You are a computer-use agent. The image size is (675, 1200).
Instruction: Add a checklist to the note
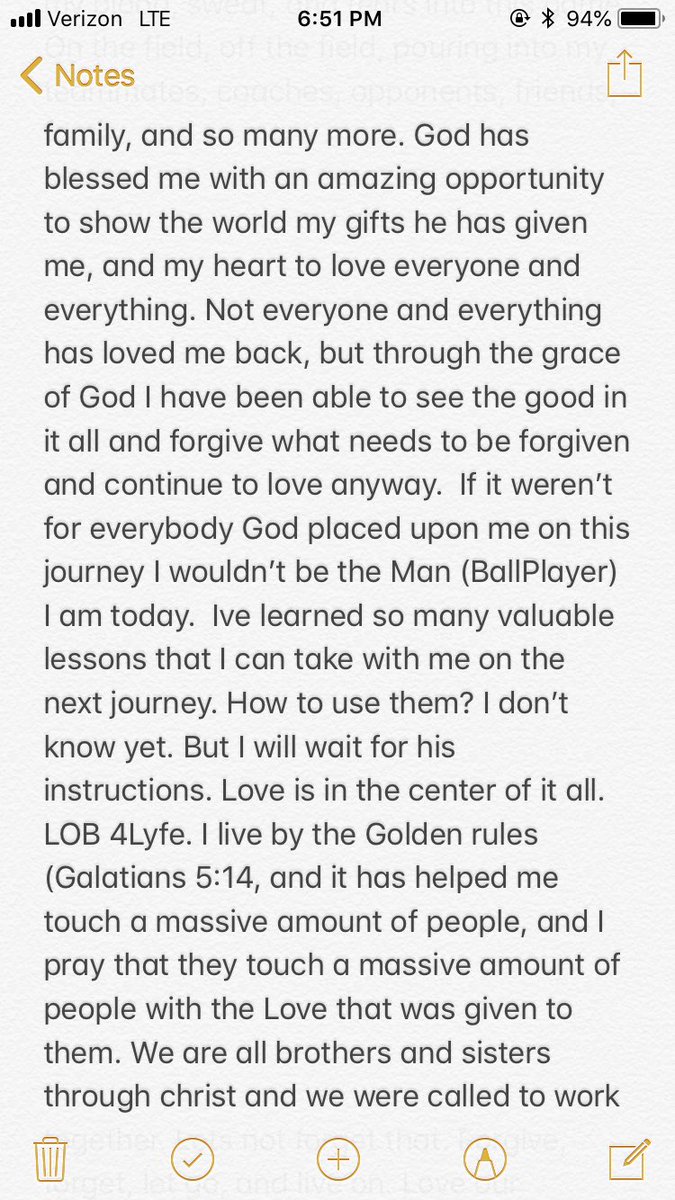192,1159
